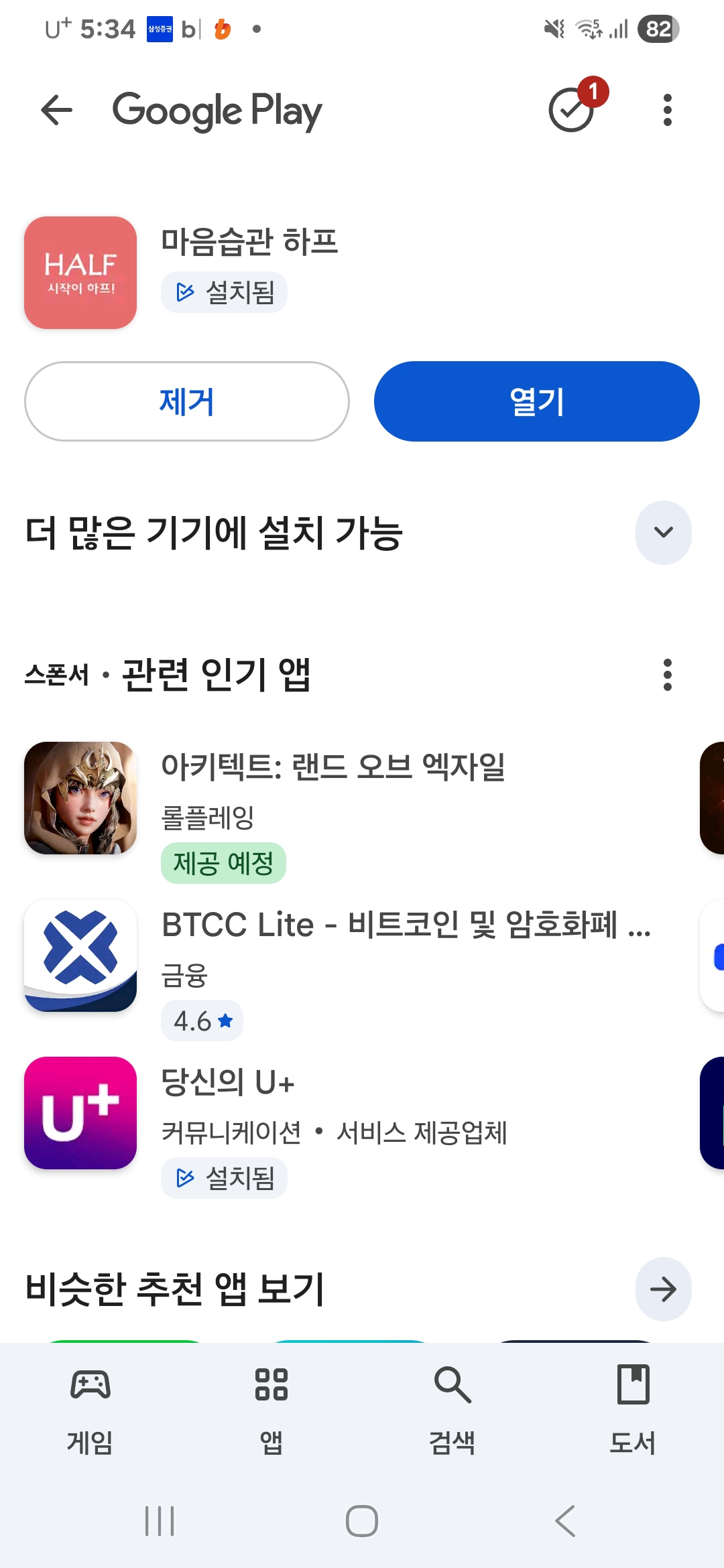
Task: Open system recent apps
Action: 160,1521
